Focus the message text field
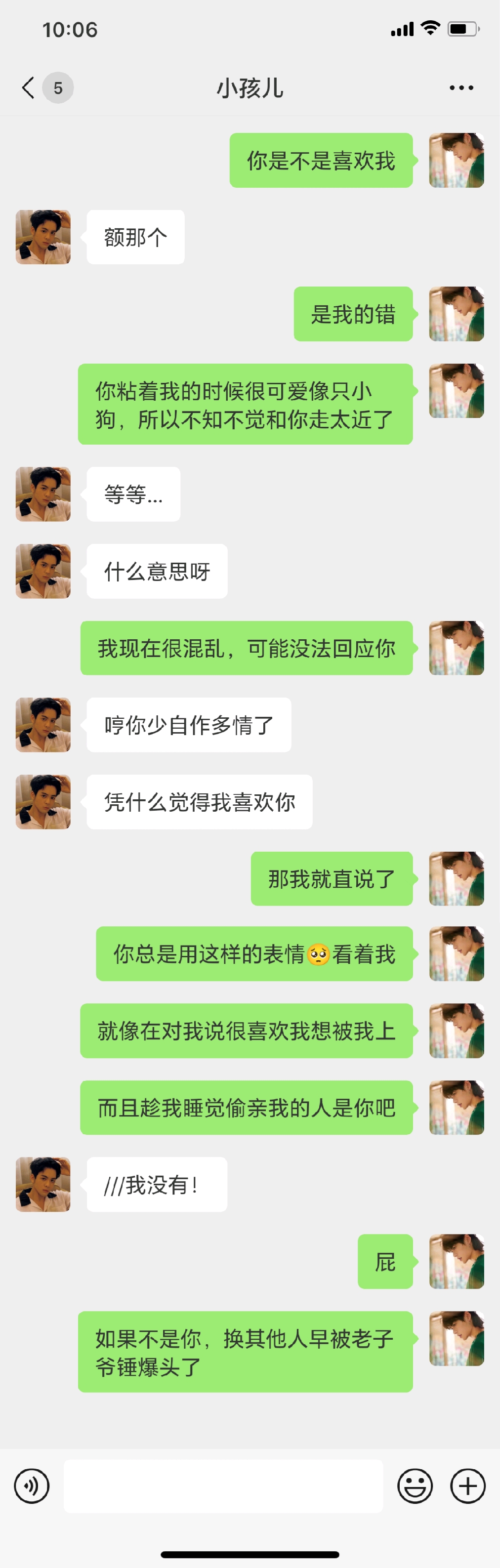 [x=223, y=1486]
